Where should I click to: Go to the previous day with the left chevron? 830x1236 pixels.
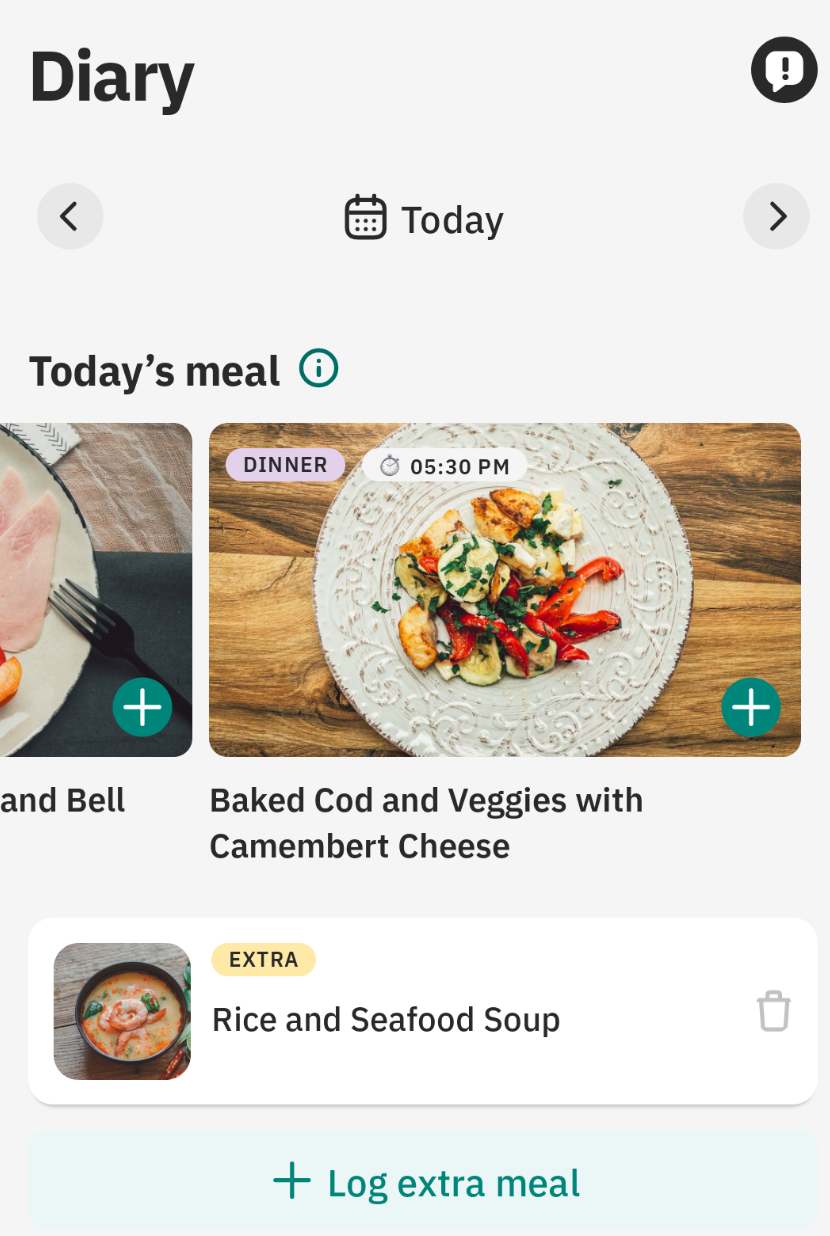point(70,216)
